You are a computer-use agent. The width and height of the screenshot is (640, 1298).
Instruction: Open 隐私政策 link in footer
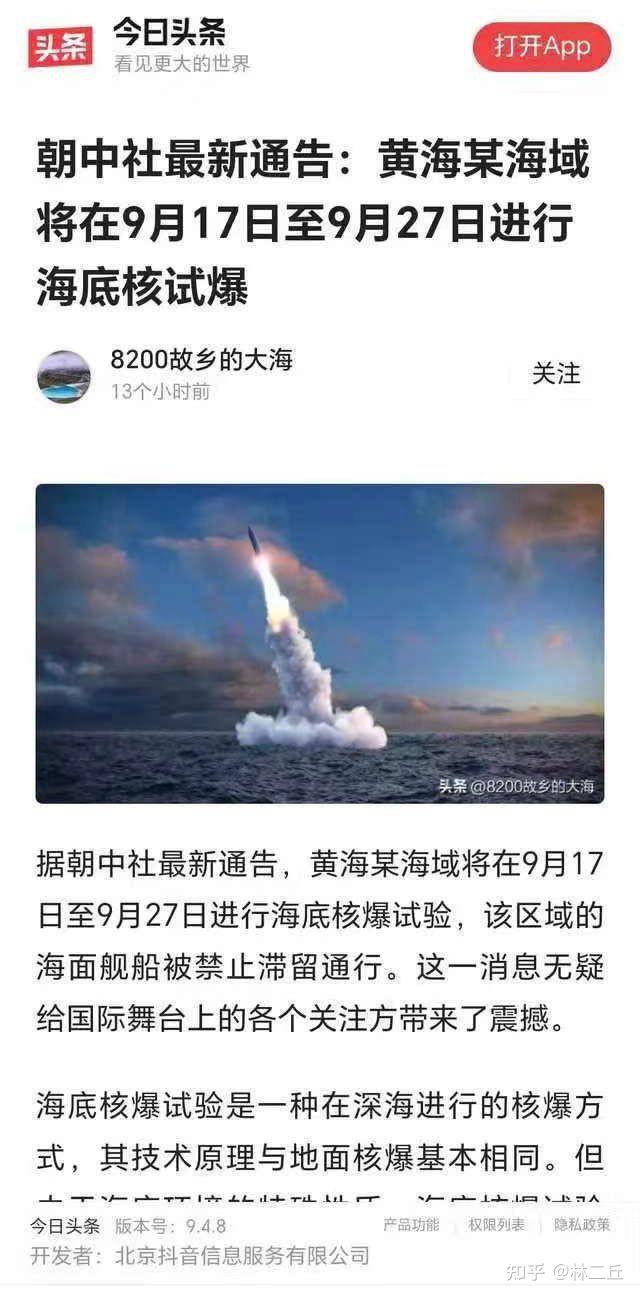[x=583, y=1225]
